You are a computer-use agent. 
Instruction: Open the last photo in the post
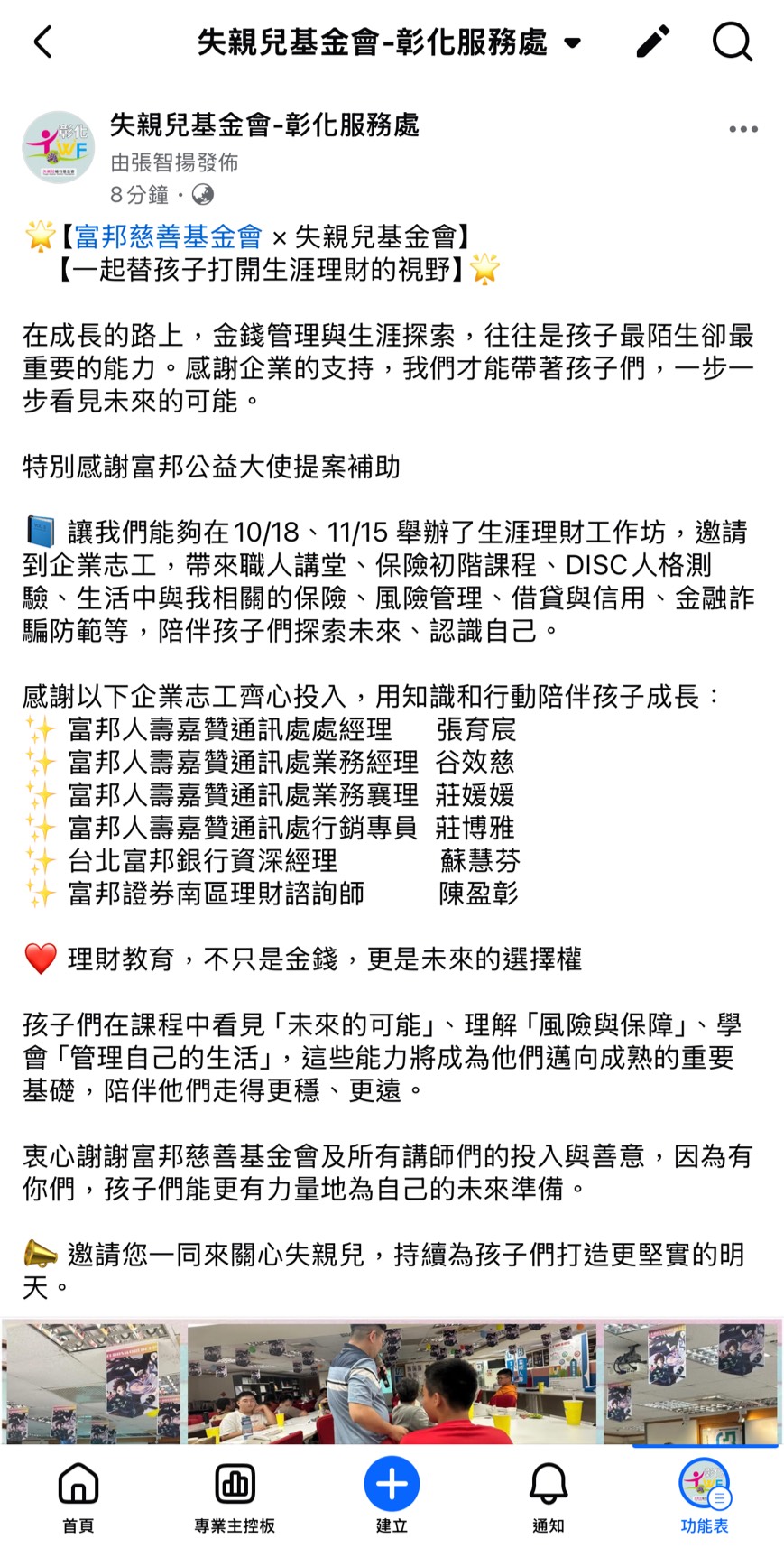click(x=690, y=1382)
